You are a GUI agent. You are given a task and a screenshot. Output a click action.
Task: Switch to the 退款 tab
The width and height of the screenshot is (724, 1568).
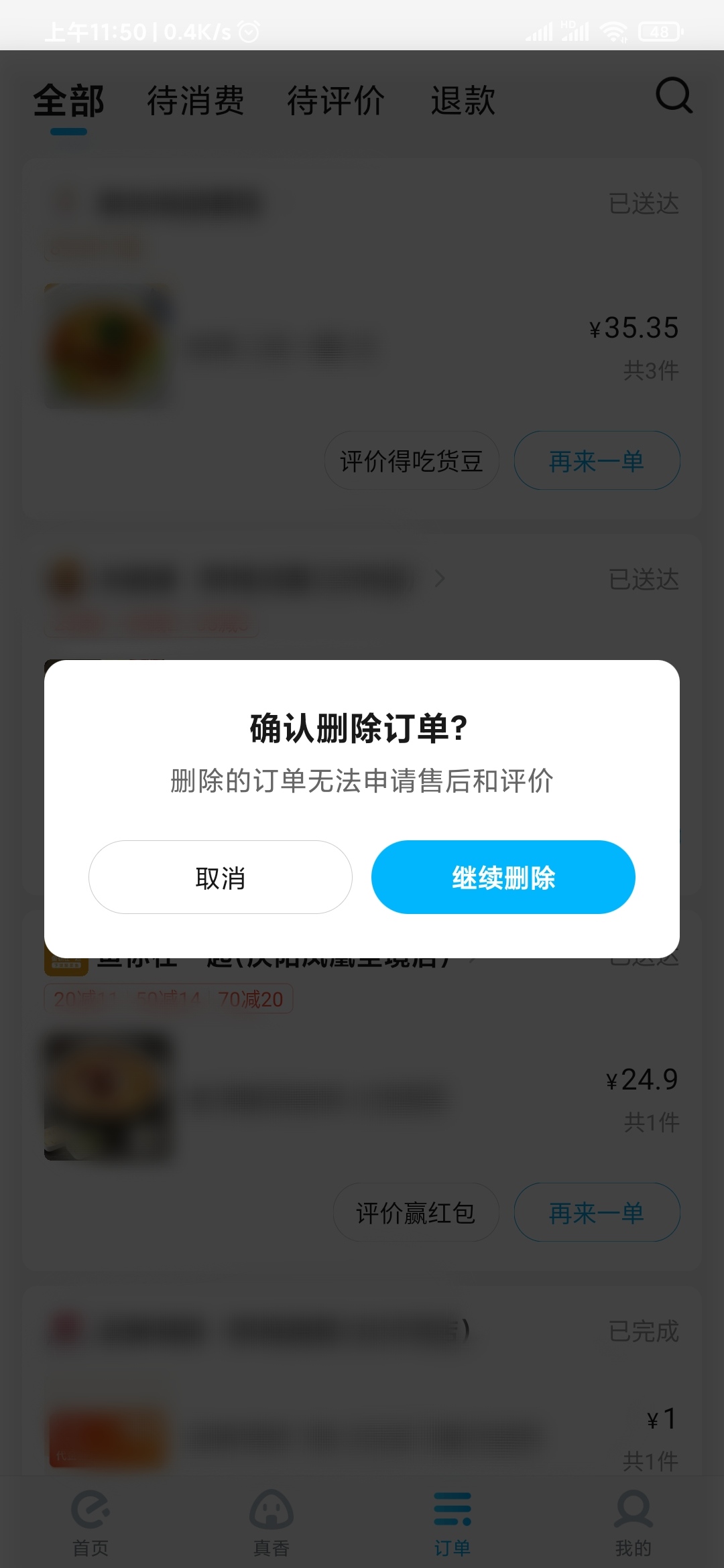point(463,101)
